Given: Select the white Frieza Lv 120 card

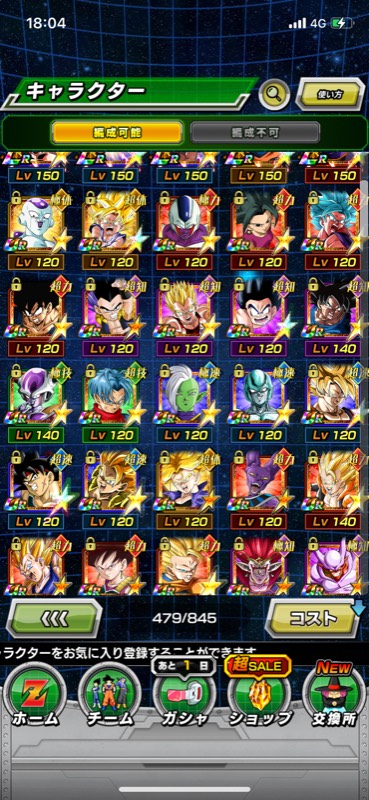Looking at the screenshot, I should click(36, 231).
